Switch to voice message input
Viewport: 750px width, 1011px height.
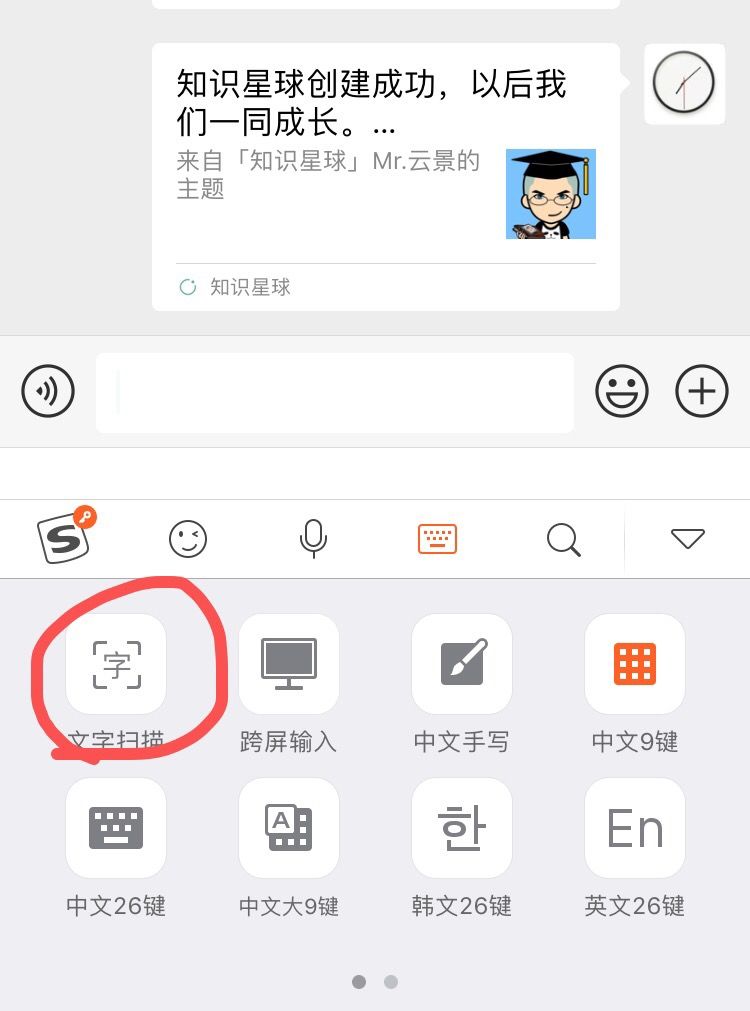pyautogui.click(x=48, y=391)
